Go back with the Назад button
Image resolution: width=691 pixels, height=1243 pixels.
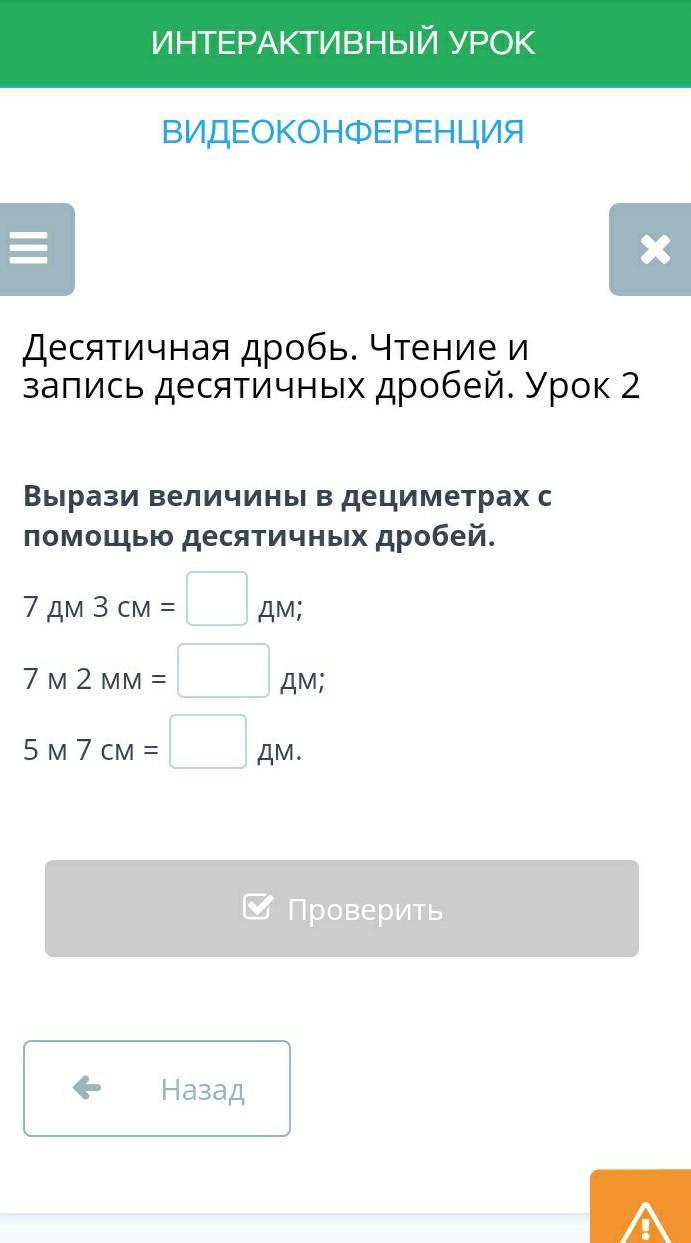pyautogui.click(x=157, y=1089)
